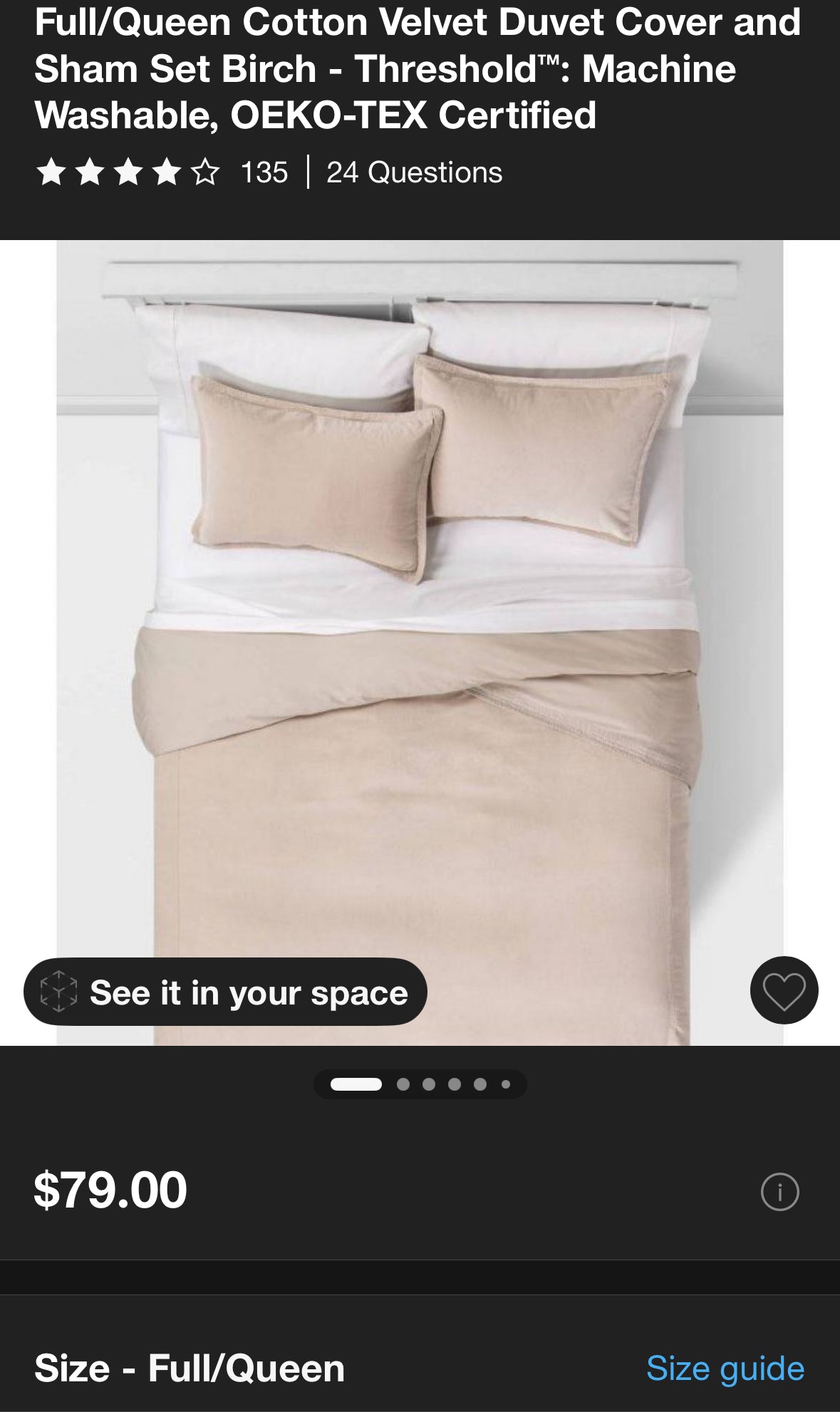Open the Size guide link
840x1412 pixels.
(x=725, y=1369)
